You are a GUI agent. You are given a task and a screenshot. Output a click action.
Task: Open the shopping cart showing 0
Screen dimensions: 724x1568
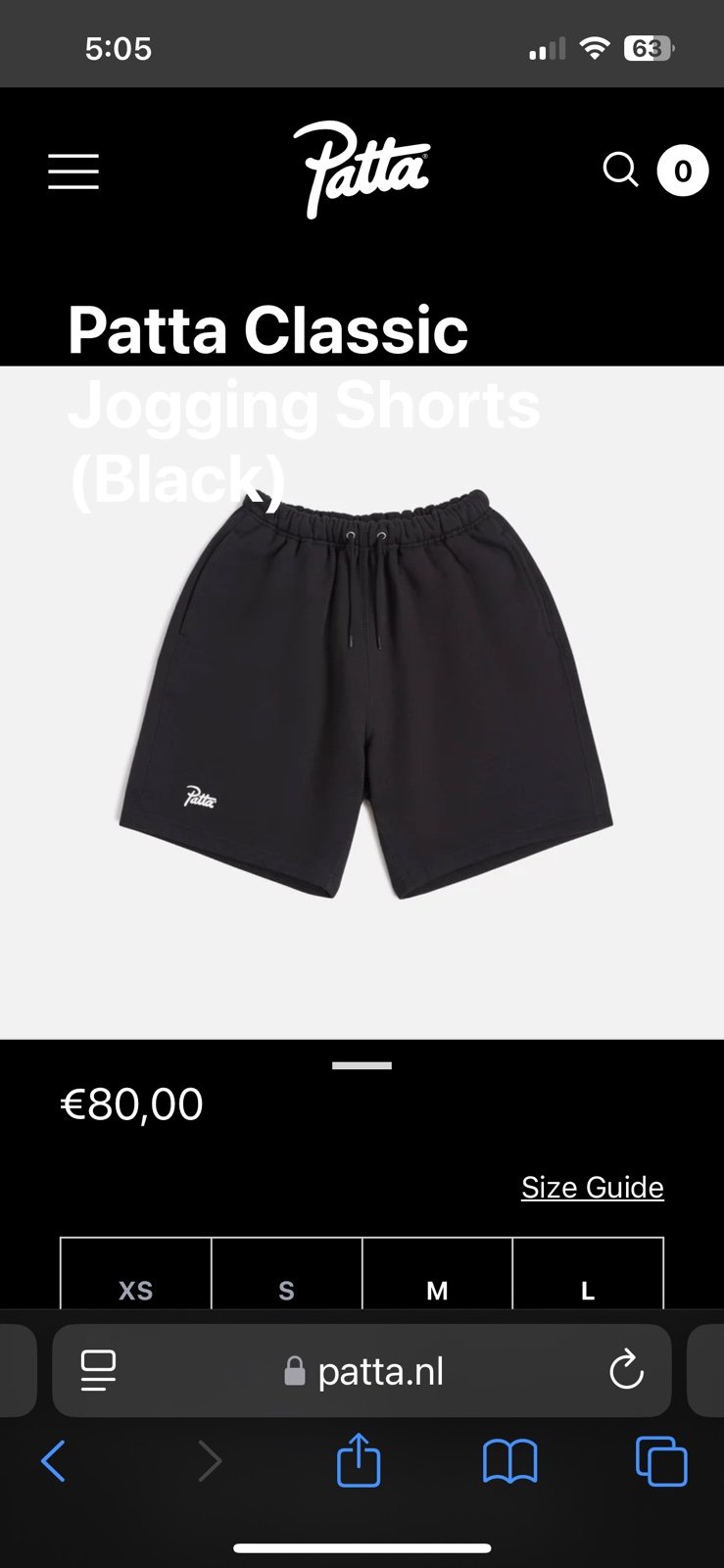point(683,171)
